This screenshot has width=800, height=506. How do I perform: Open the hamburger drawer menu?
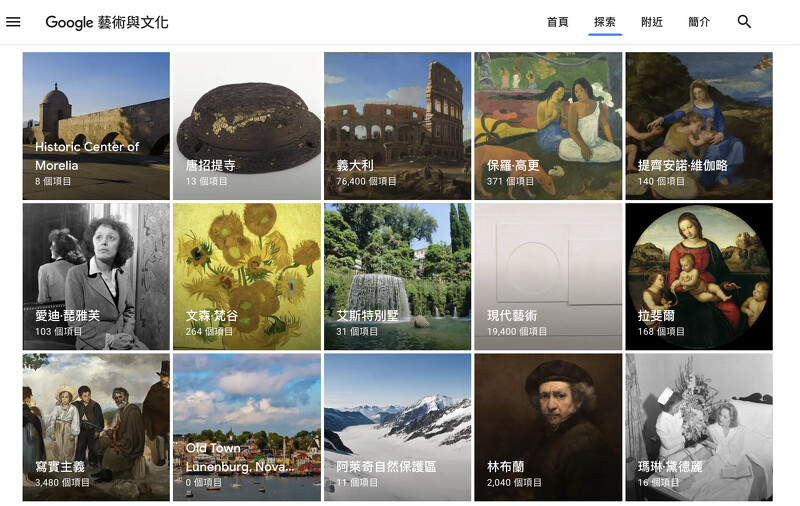coord(13,21)
